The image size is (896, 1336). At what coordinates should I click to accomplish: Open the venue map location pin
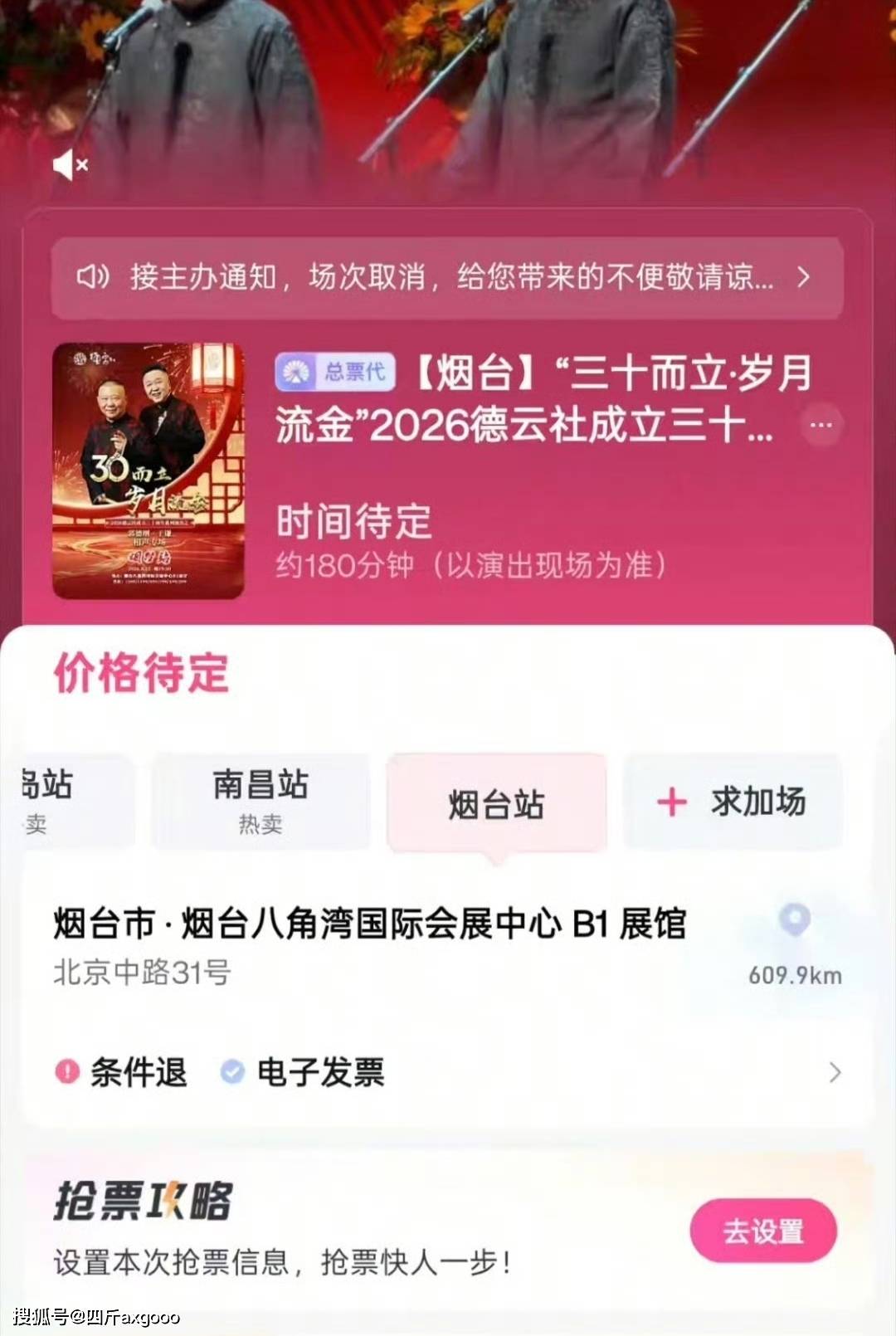795,920
